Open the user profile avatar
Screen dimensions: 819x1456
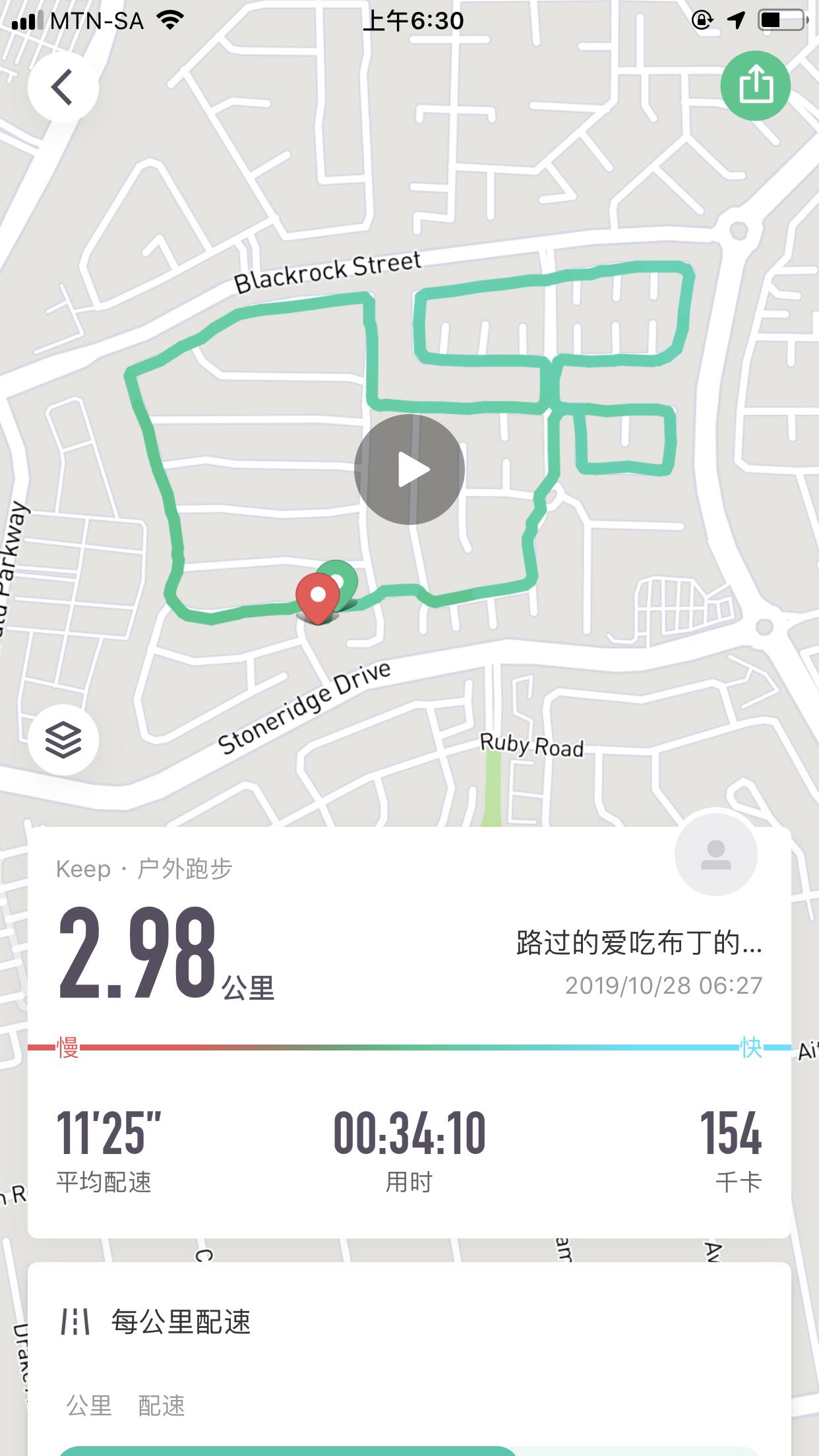click(716, 854)
